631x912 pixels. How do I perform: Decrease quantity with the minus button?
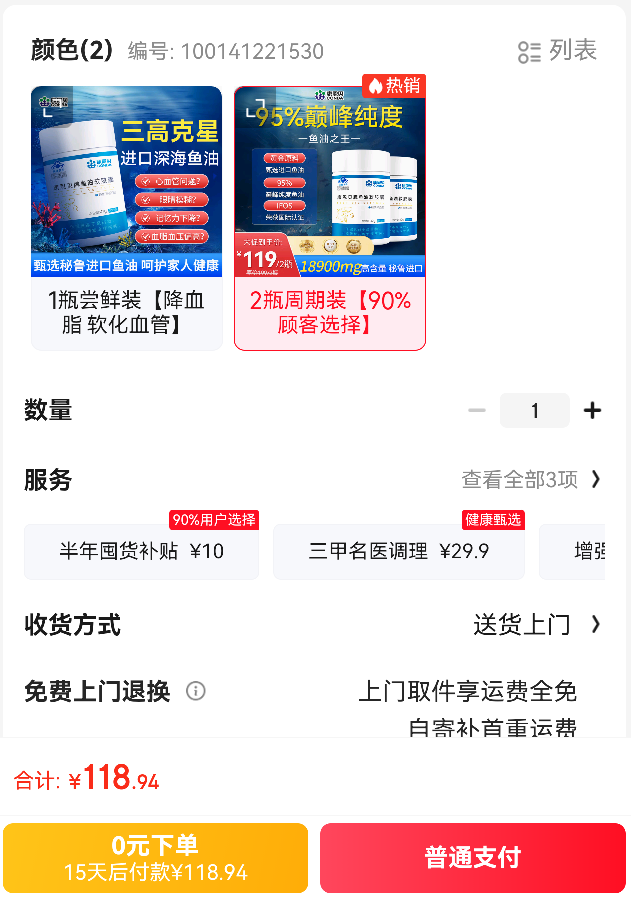coord(477,411)
